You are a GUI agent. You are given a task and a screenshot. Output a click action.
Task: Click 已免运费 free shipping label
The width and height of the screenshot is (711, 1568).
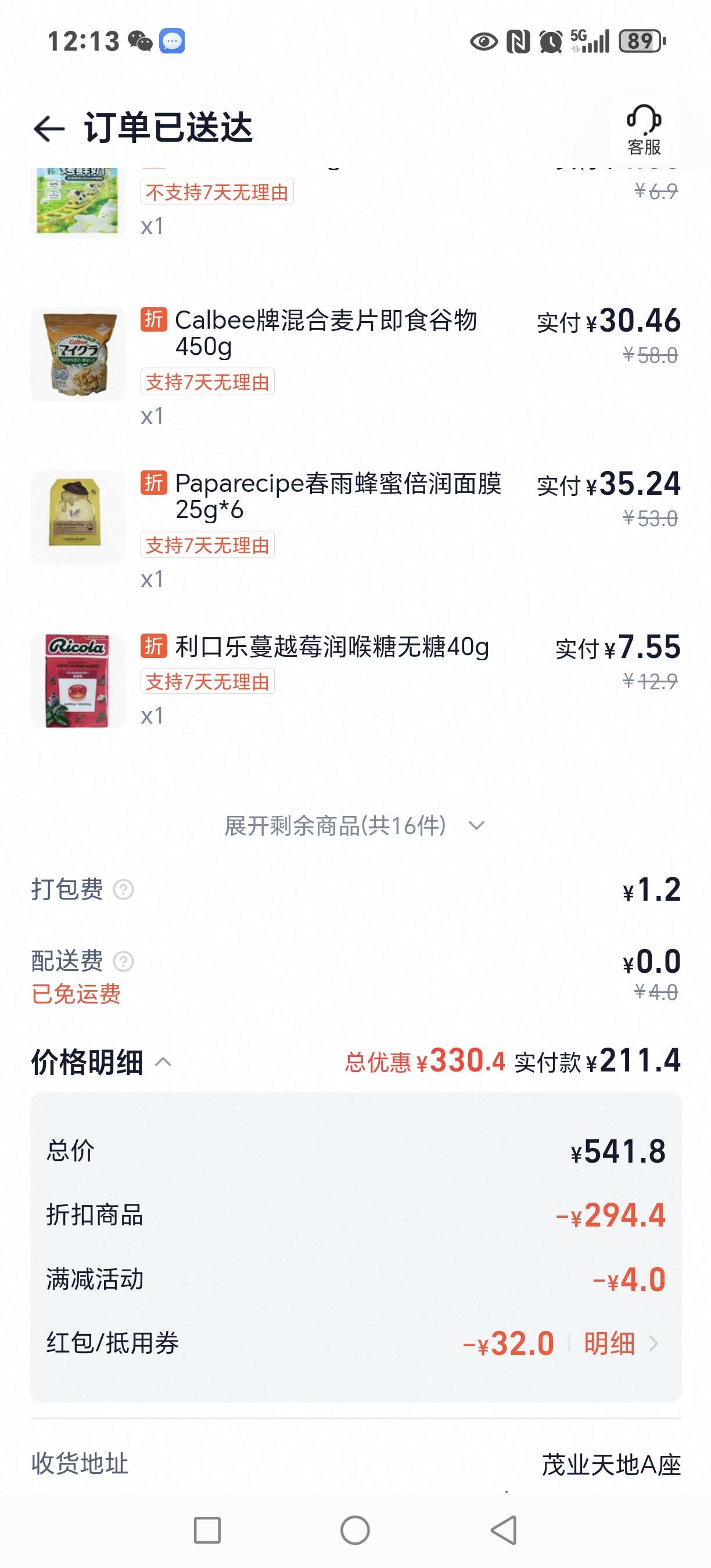[76, 995]
